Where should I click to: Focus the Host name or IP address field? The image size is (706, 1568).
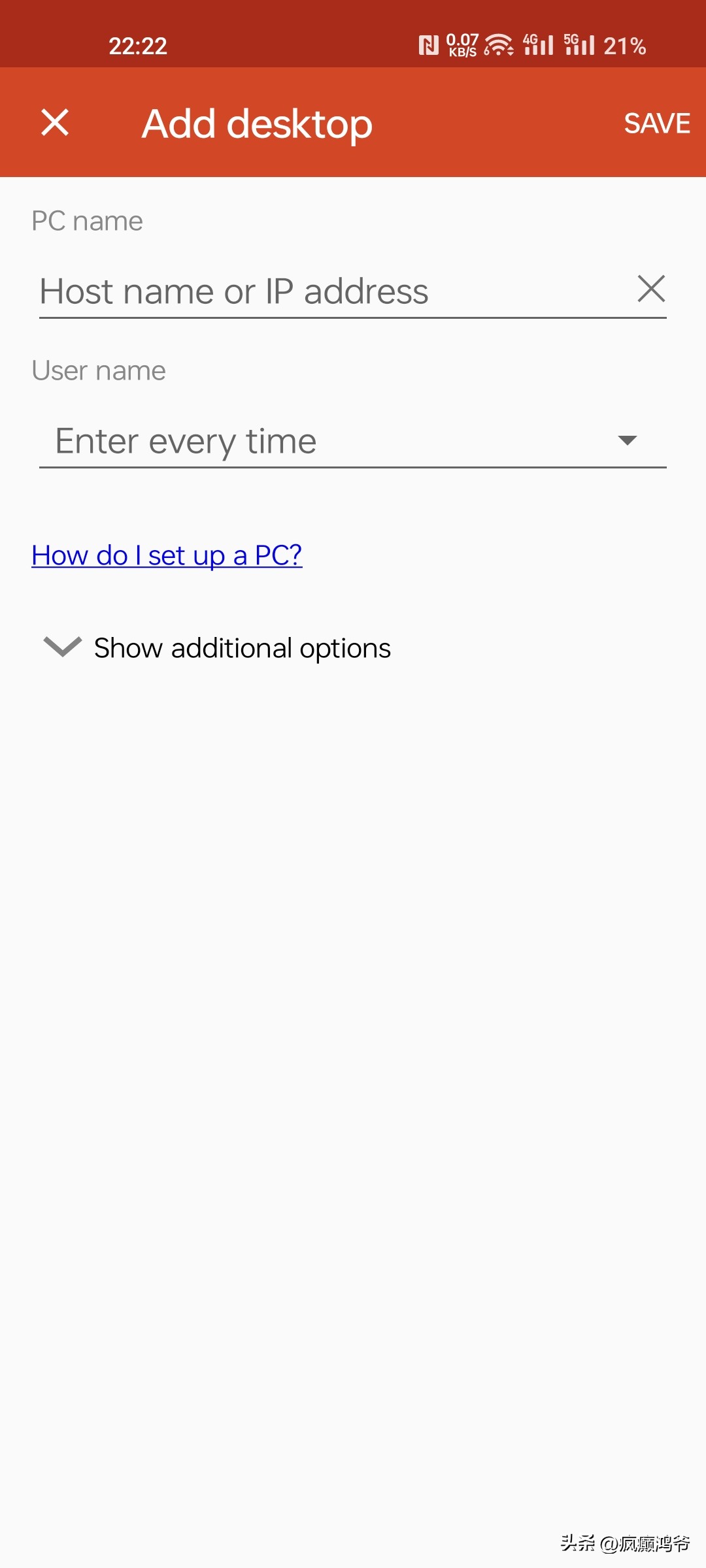tap(327, 291)
